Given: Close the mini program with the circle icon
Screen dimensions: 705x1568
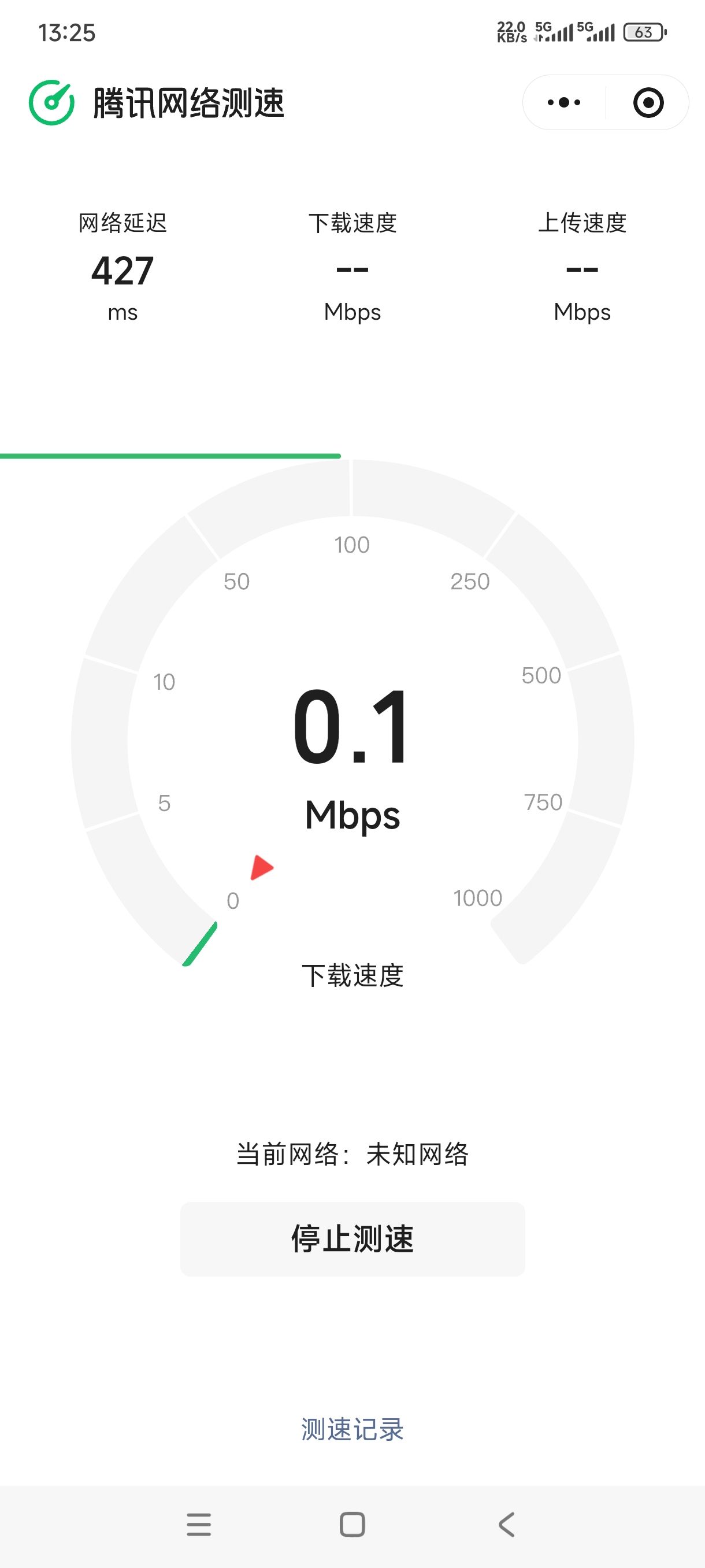Looking at the screenshot, I should [x=648, y=102].
